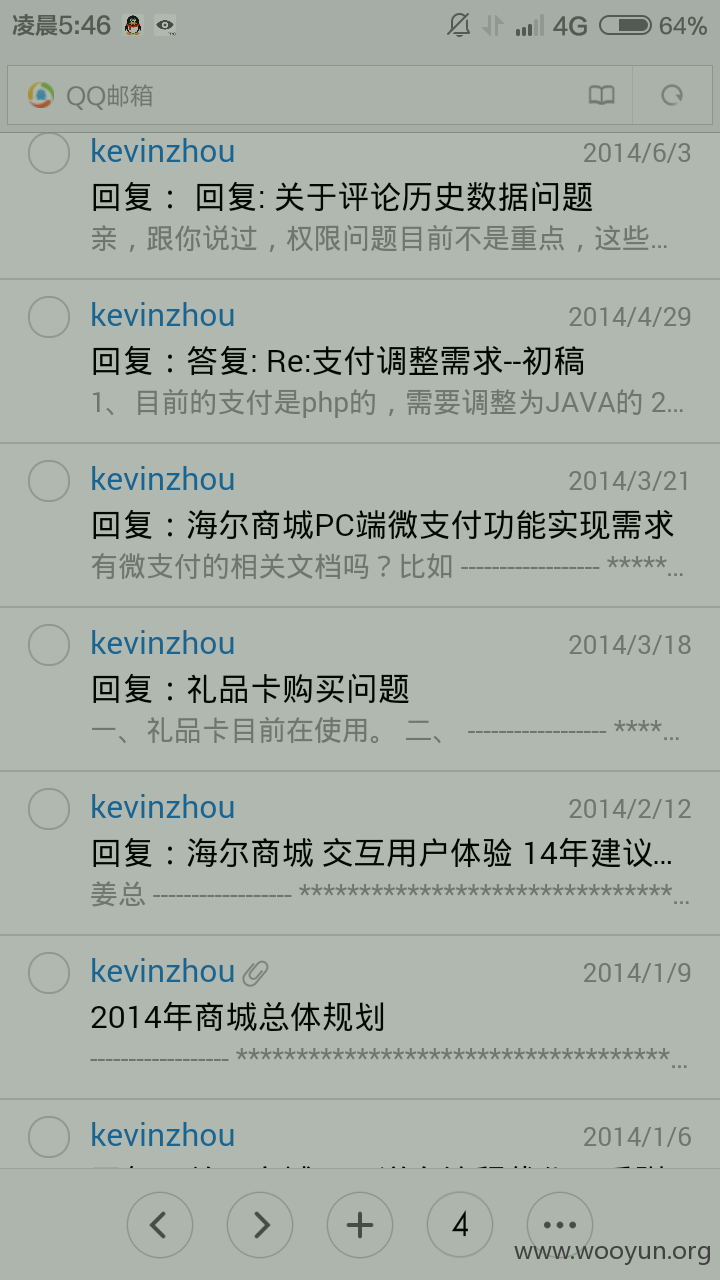Viewport: 720px width, 1280px height.
Task: Check the 2014/3/21 email circle
Action: (x=48, y=481)
